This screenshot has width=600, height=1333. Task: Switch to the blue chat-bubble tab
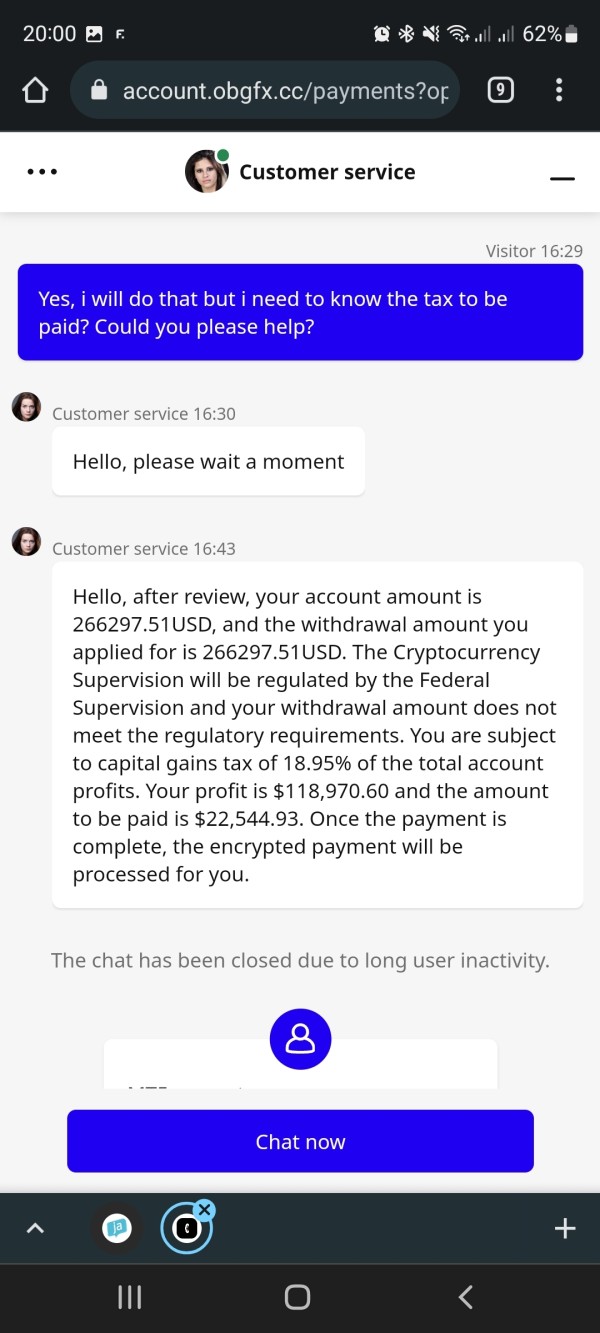[x=117, y=1228]
